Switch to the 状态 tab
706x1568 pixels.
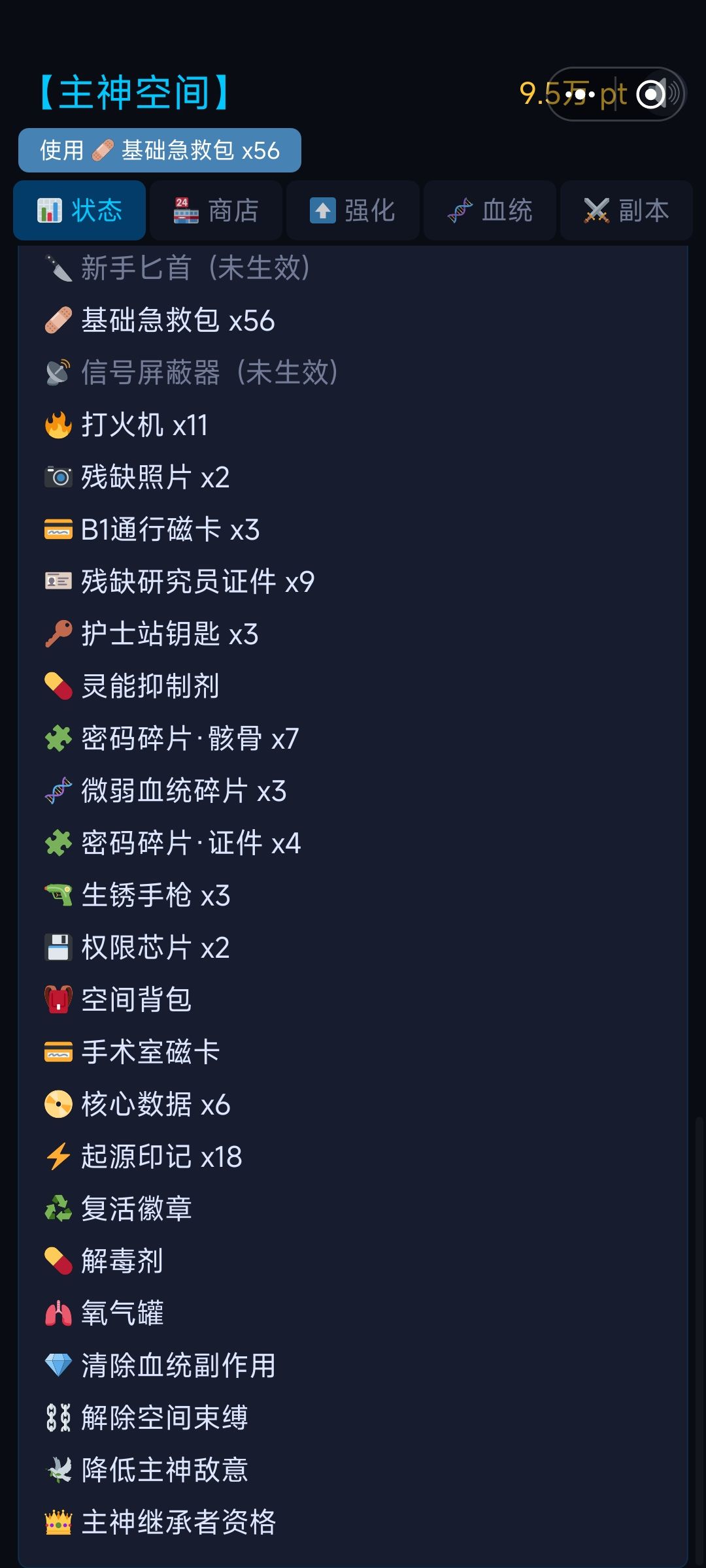[x=80, y=210]
